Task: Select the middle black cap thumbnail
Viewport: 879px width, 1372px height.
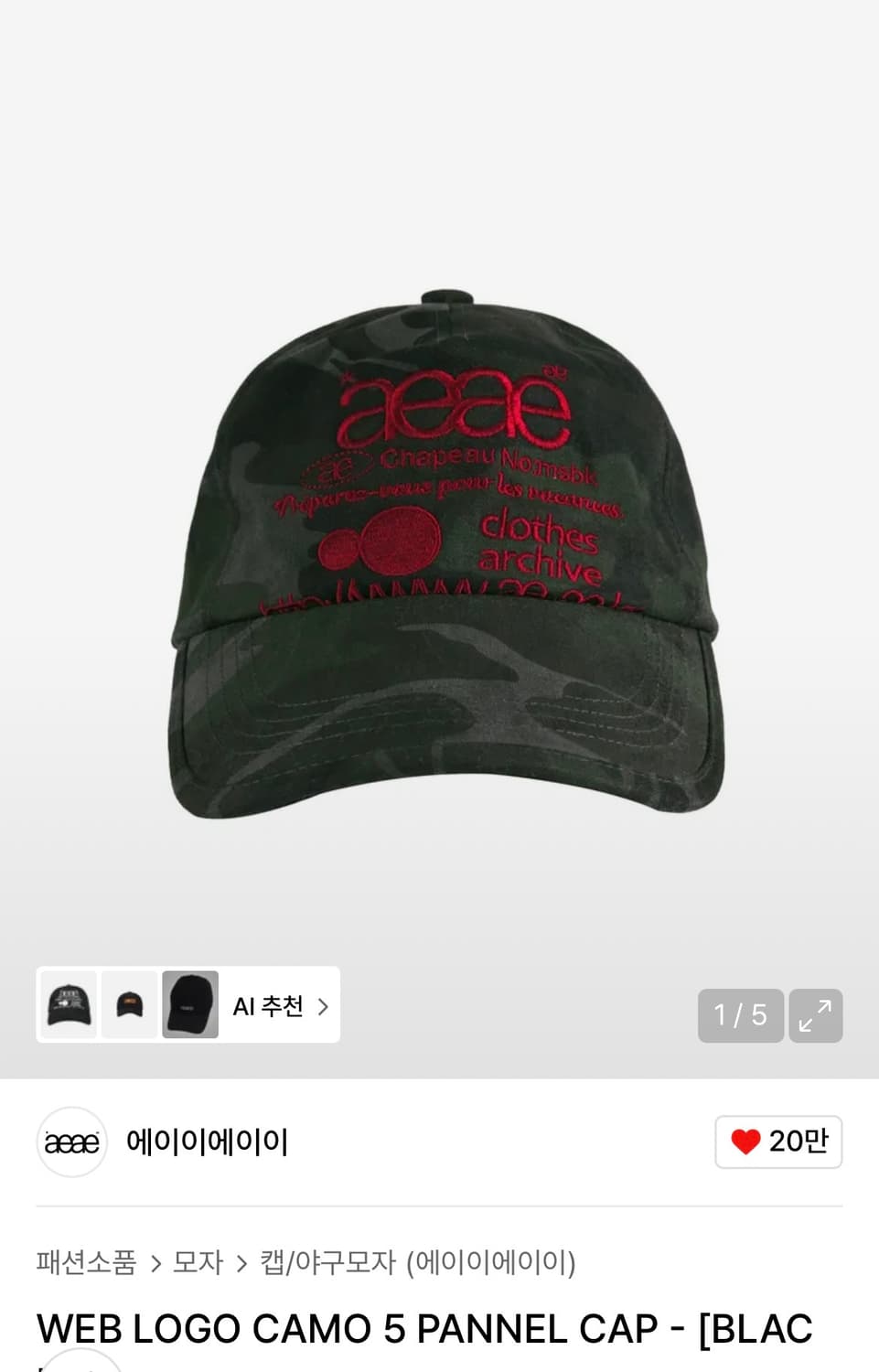Action: pos(129,1005)
